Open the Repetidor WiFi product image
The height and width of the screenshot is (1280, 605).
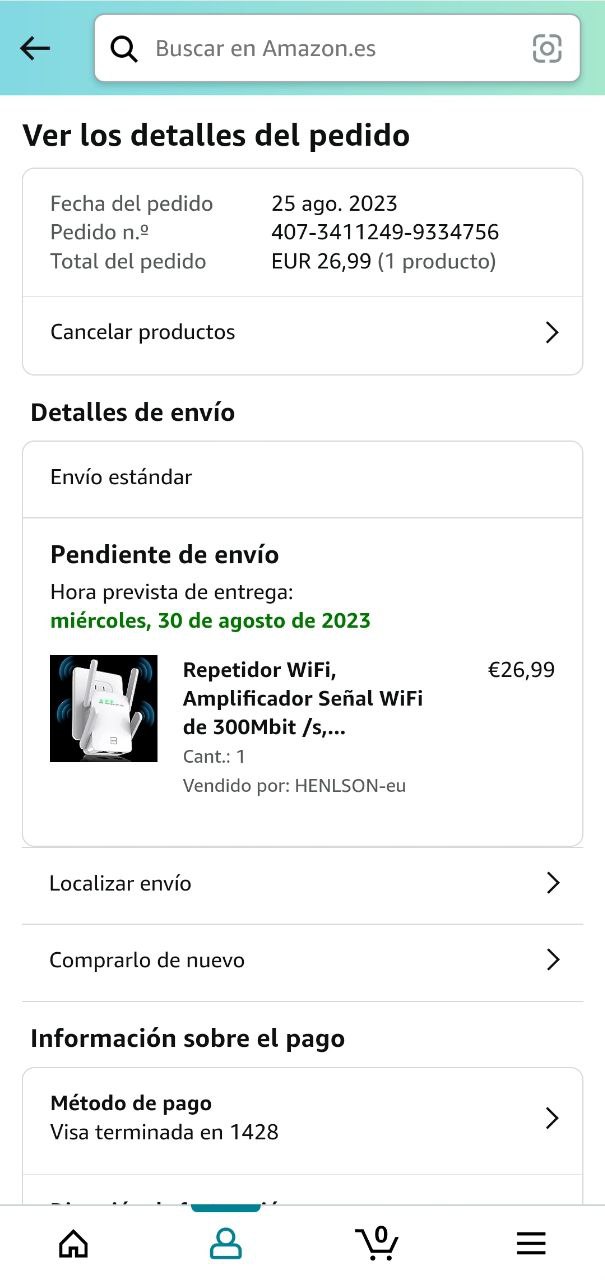(x=104, y=708)
